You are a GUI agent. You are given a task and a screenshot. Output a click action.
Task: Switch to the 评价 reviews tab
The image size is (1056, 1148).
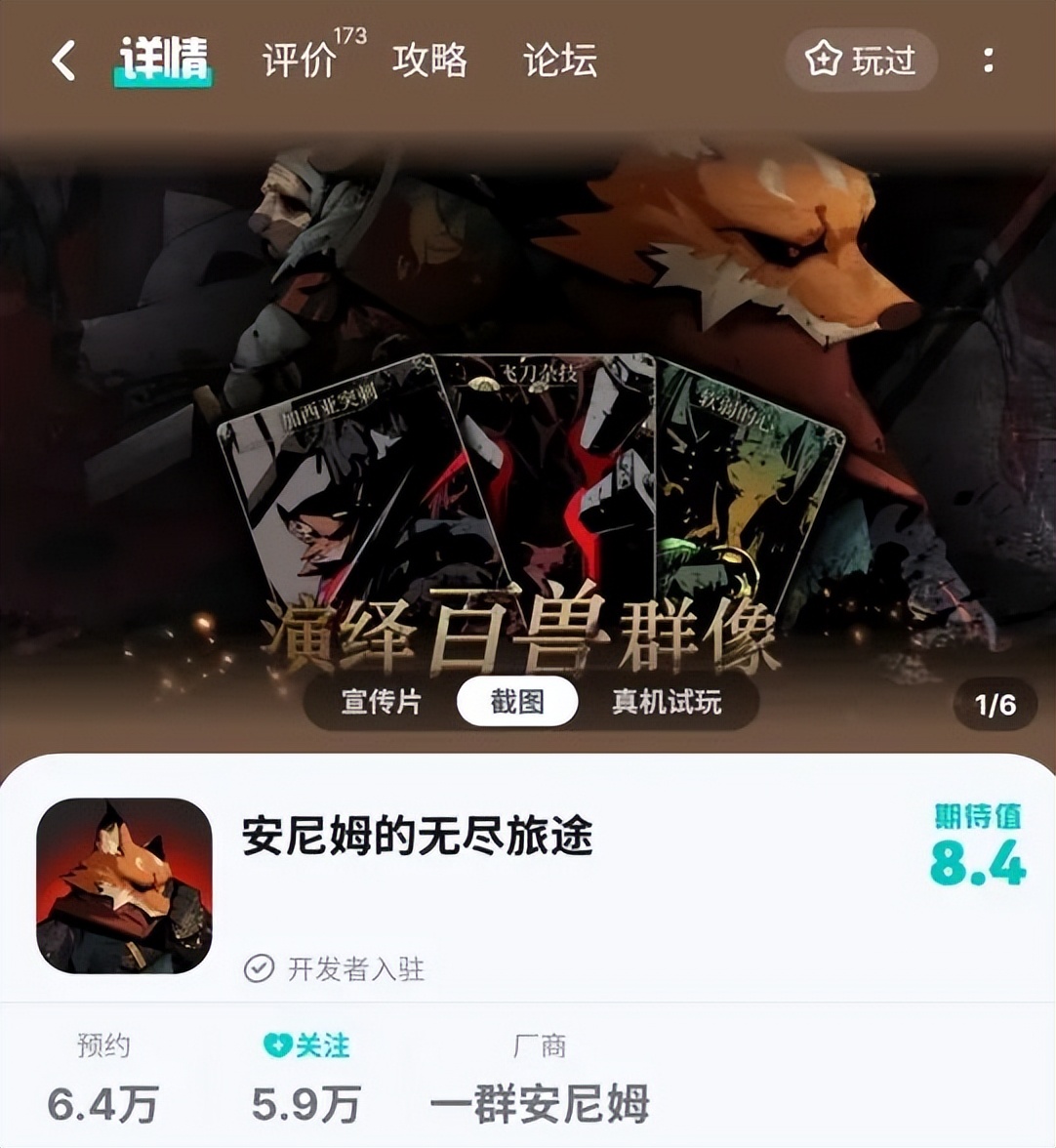coord(301,61)
